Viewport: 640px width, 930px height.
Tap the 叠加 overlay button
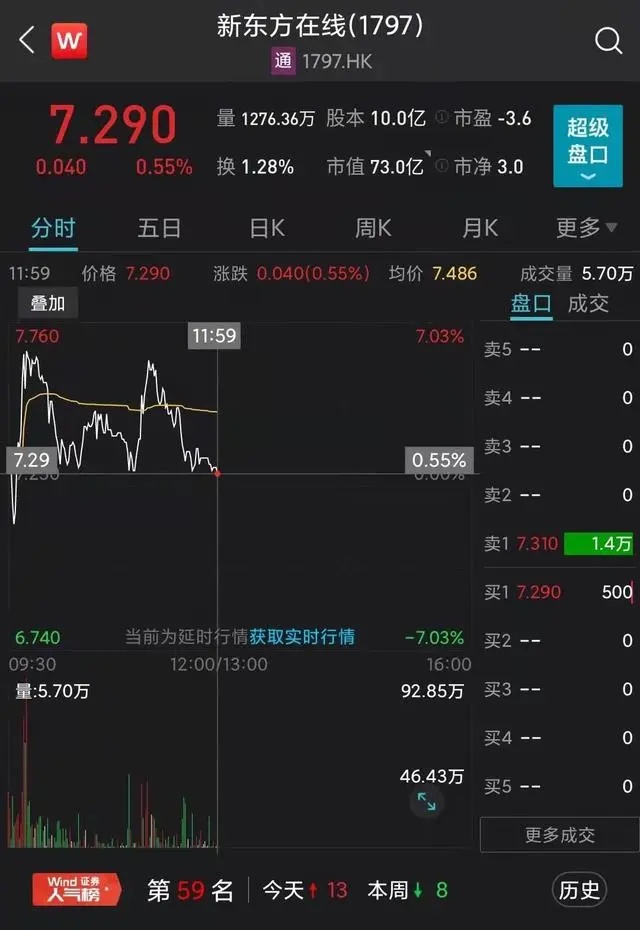pyautogui.click(x=47, y=304)
